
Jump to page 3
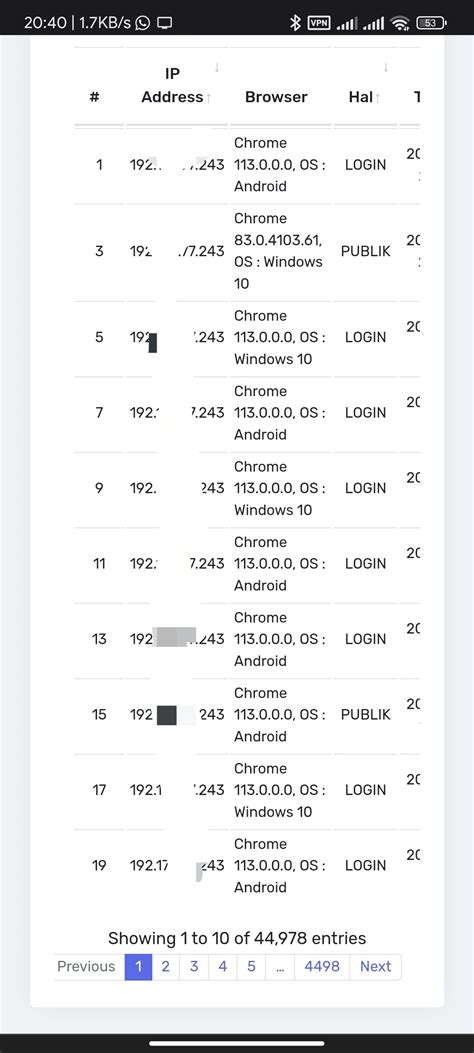tap(194, 966)
